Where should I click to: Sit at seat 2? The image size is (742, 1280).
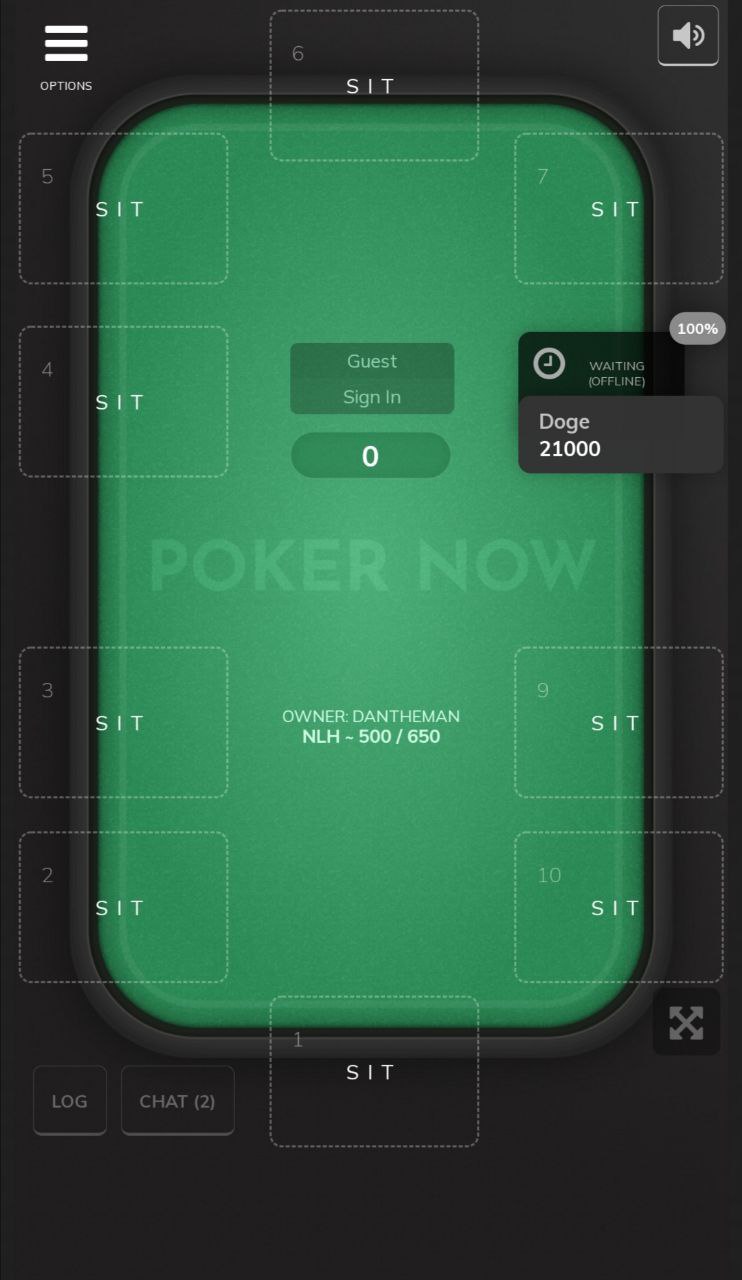(x=124, y=908)
